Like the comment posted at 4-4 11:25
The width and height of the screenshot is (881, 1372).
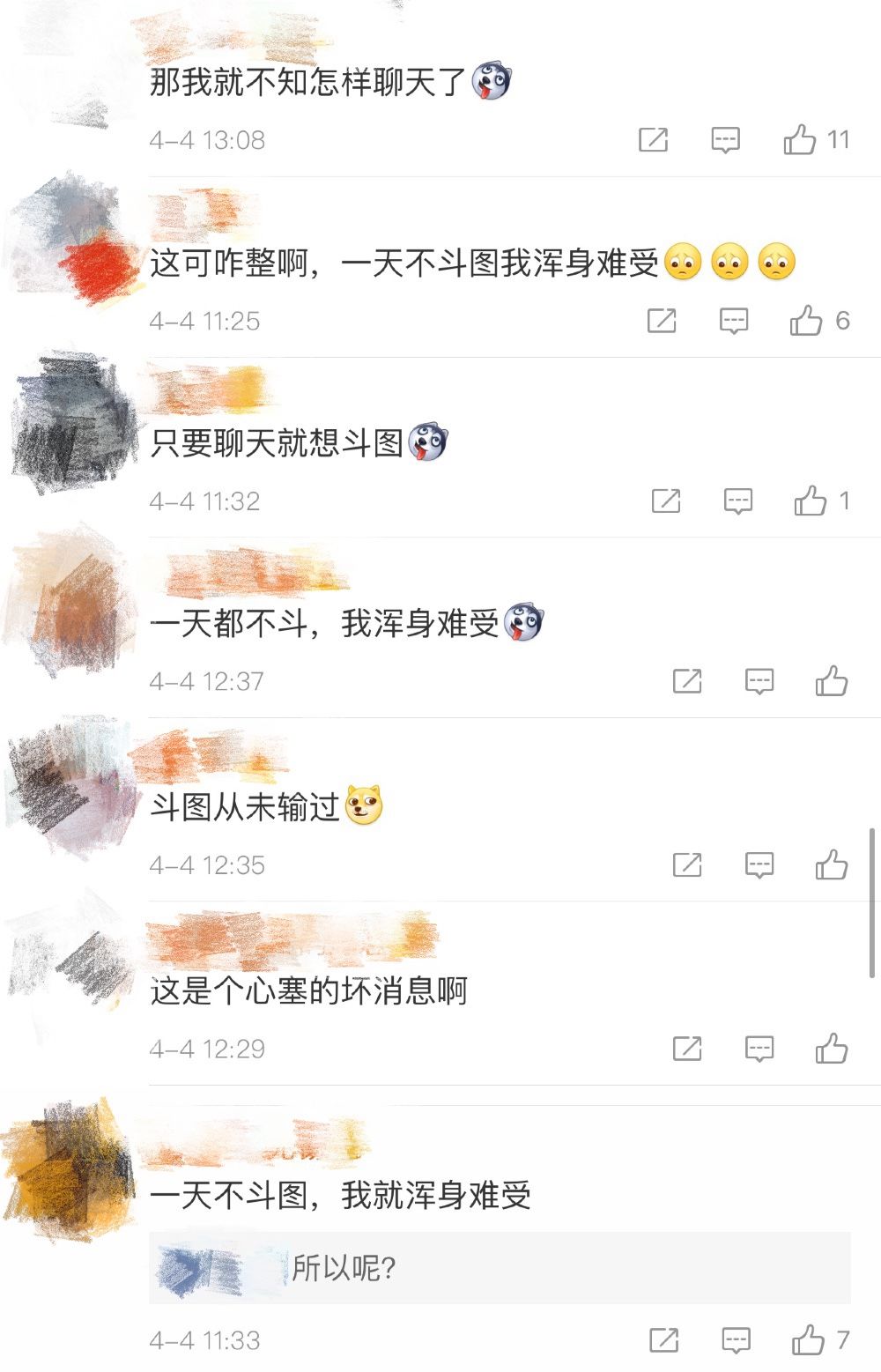pyautogui.click(x=806, y=321)
